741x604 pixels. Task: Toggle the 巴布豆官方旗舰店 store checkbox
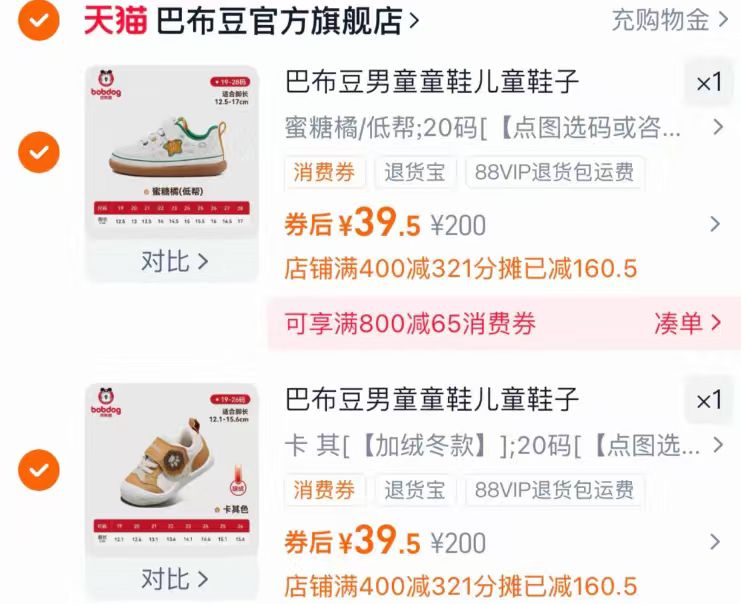point(39,21)
